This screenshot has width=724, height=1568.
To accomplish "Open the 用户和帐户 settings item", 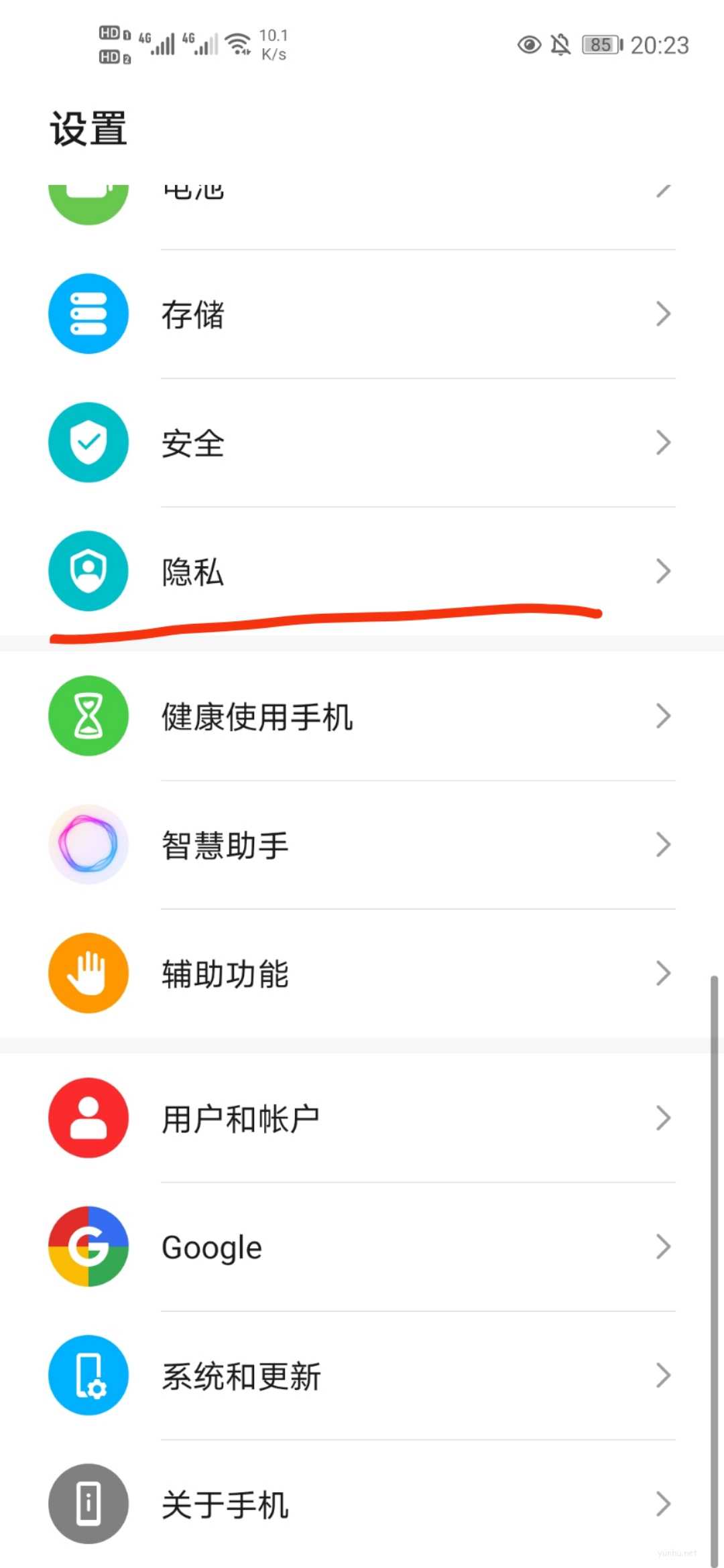I will (x=240, y=1116).
